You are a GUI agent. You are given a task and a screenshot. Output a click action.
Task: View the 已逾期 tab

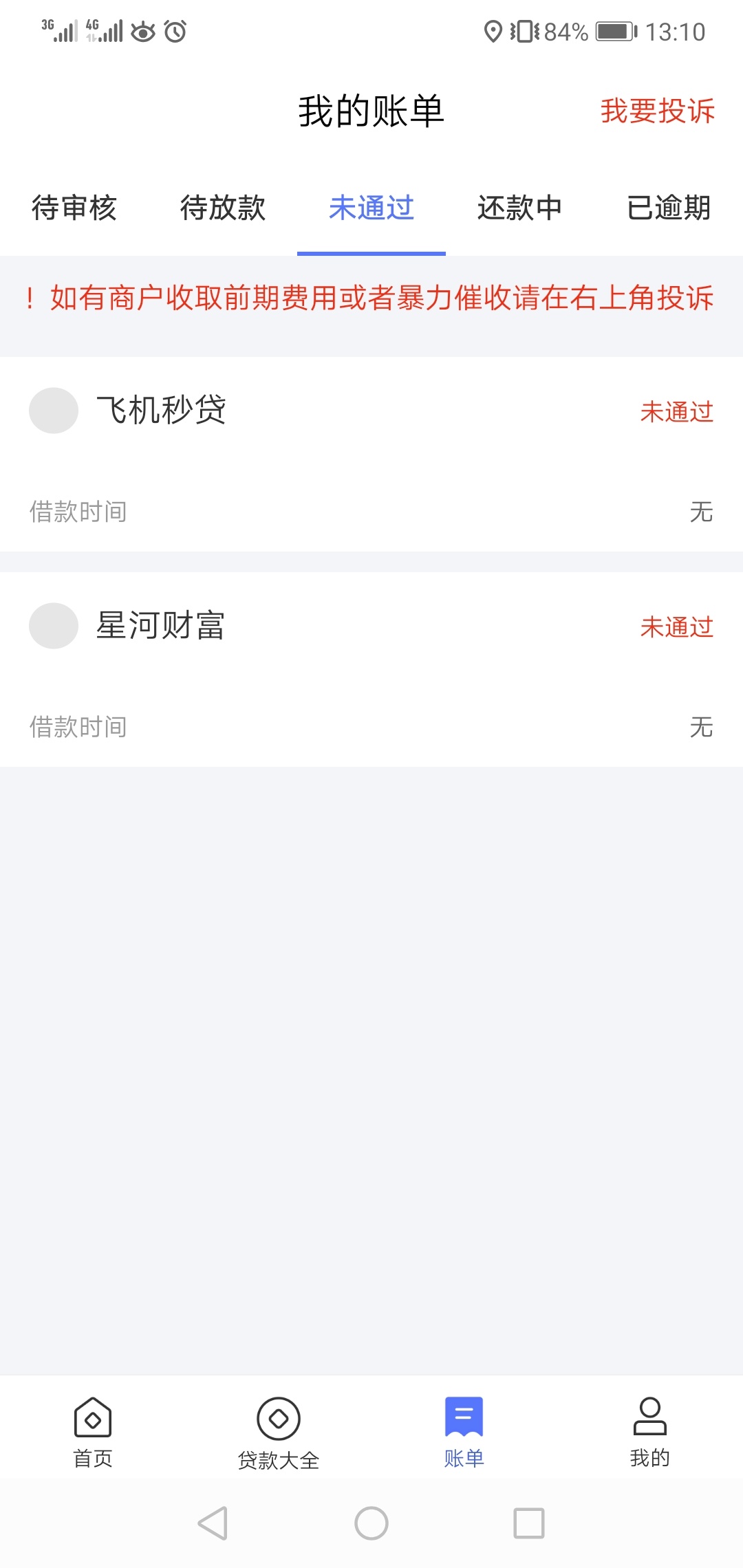pos(669,208)
